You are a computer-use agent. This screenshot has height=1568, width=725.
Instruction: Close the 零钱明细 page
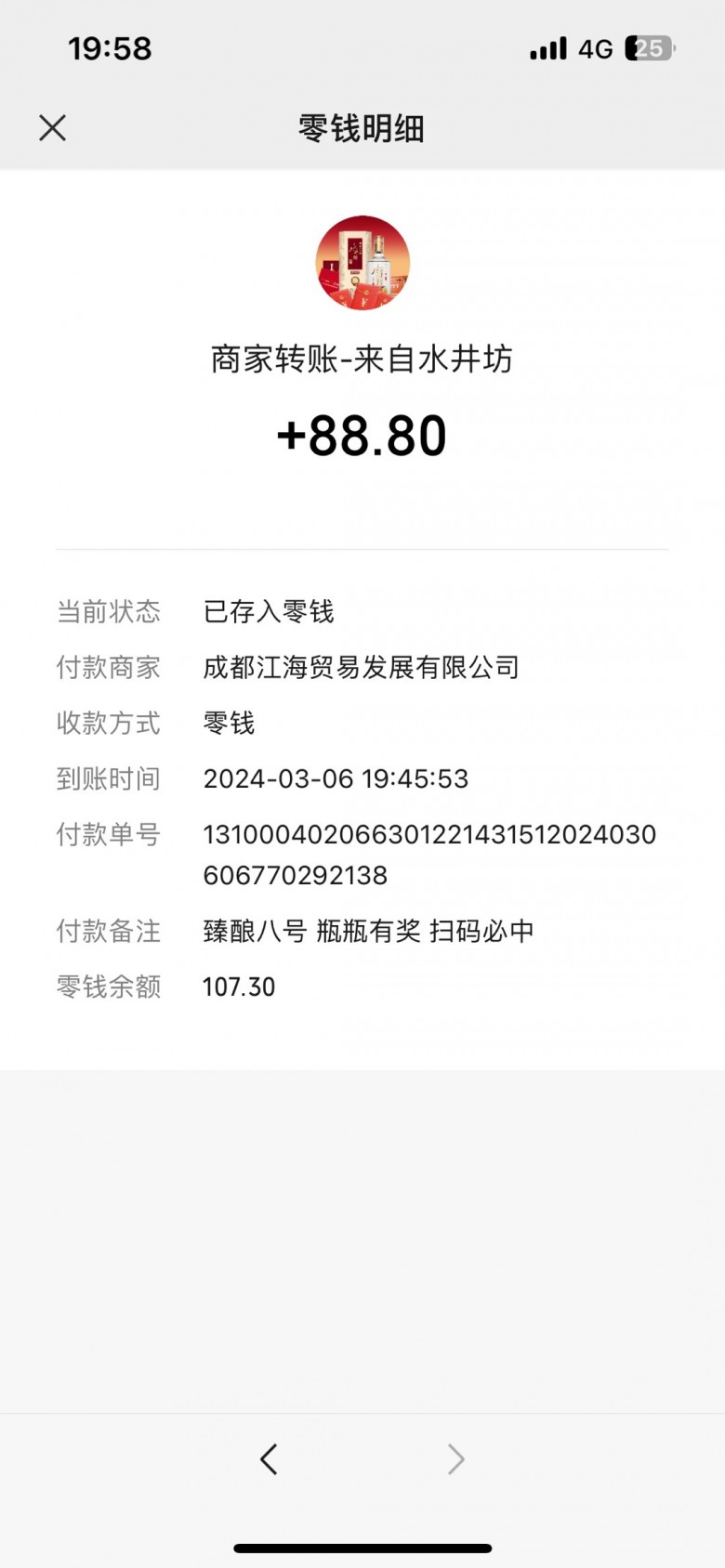click(53, 128)
